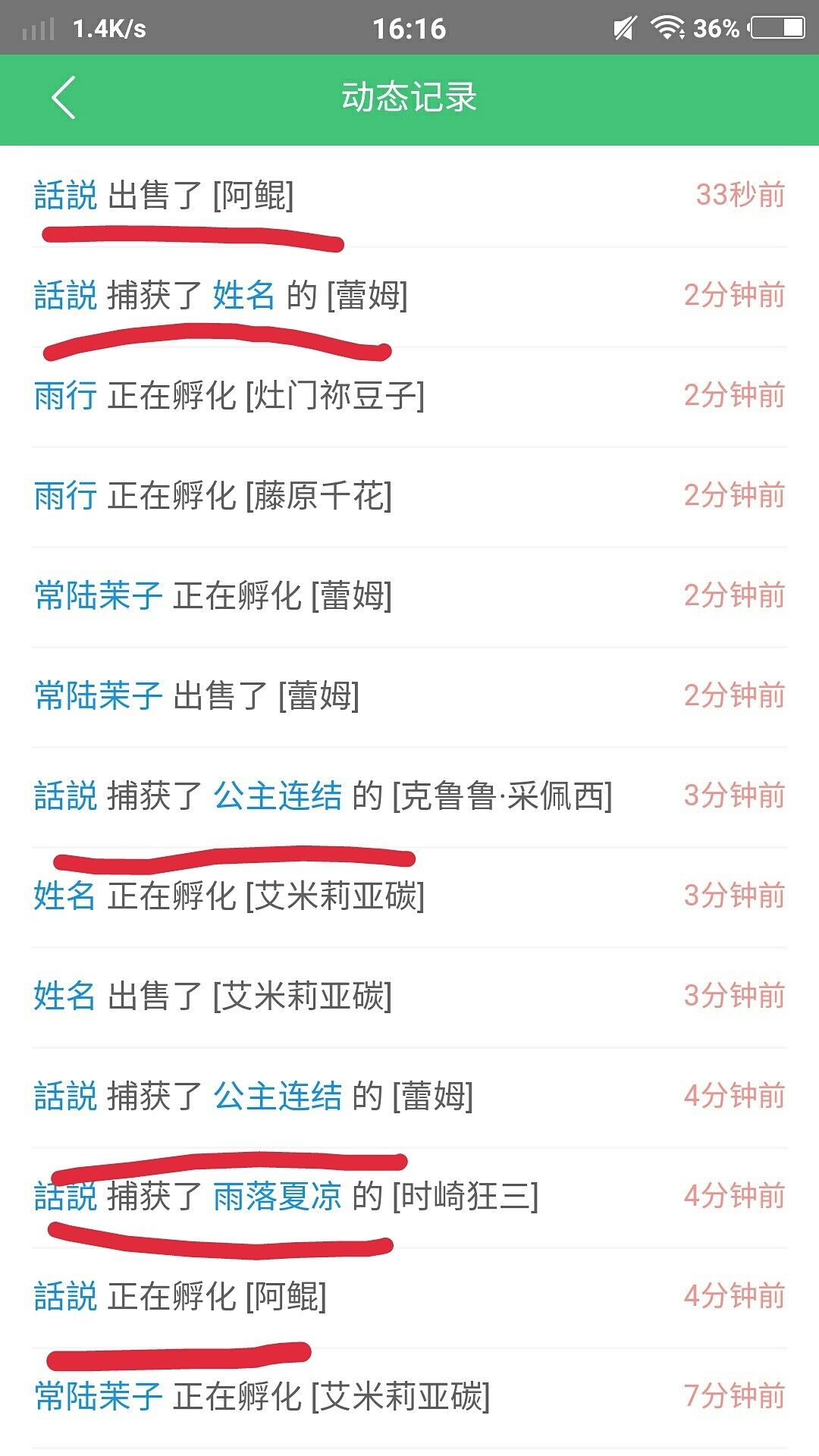Viewport: 819px width, 1456px height.
Task: Open 常陆茉子 in the 正在孵化 [蕾姆] entry
Action: [99, 595]
